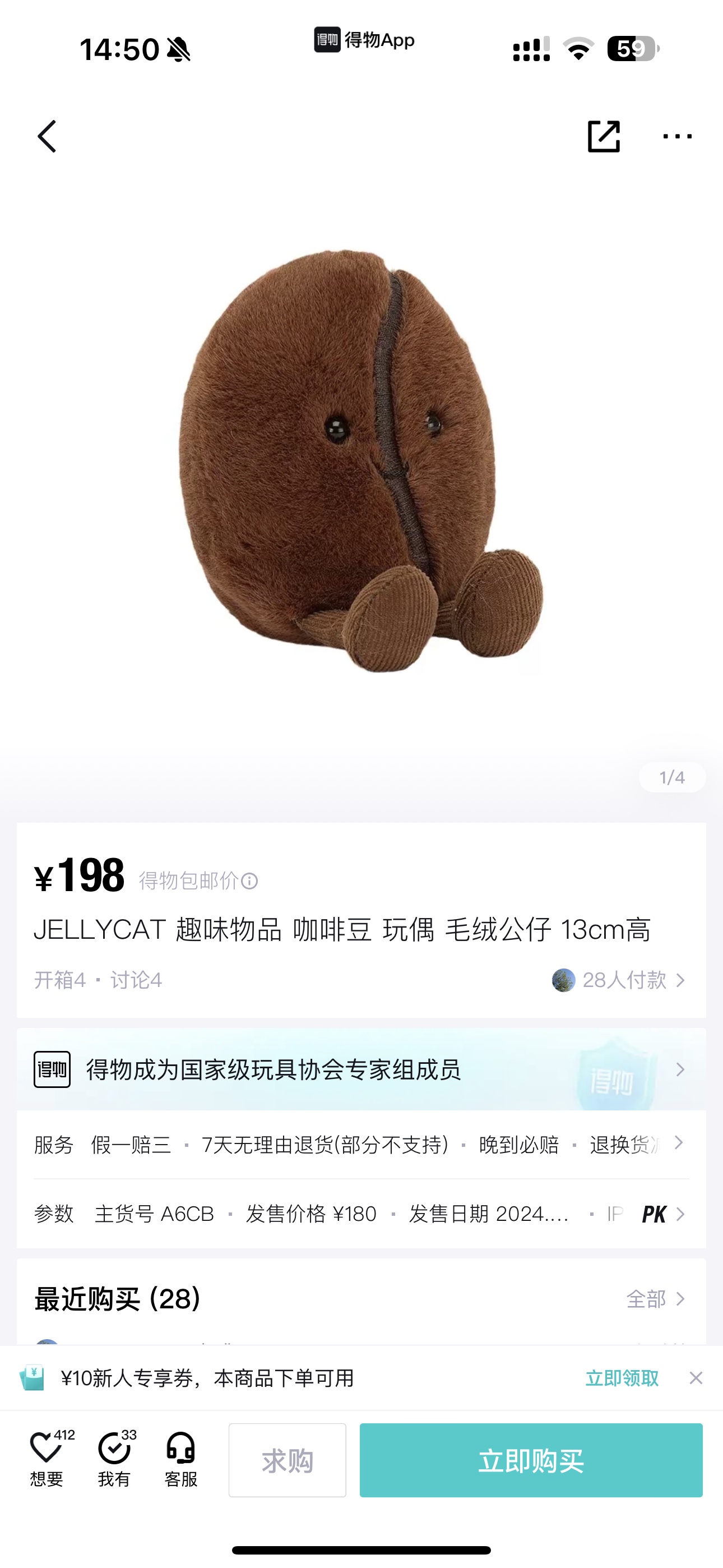This screenshot has width=723, height=1568.
Task: Return to 得物App via status bar pill
Action: [x=364, y=40]
